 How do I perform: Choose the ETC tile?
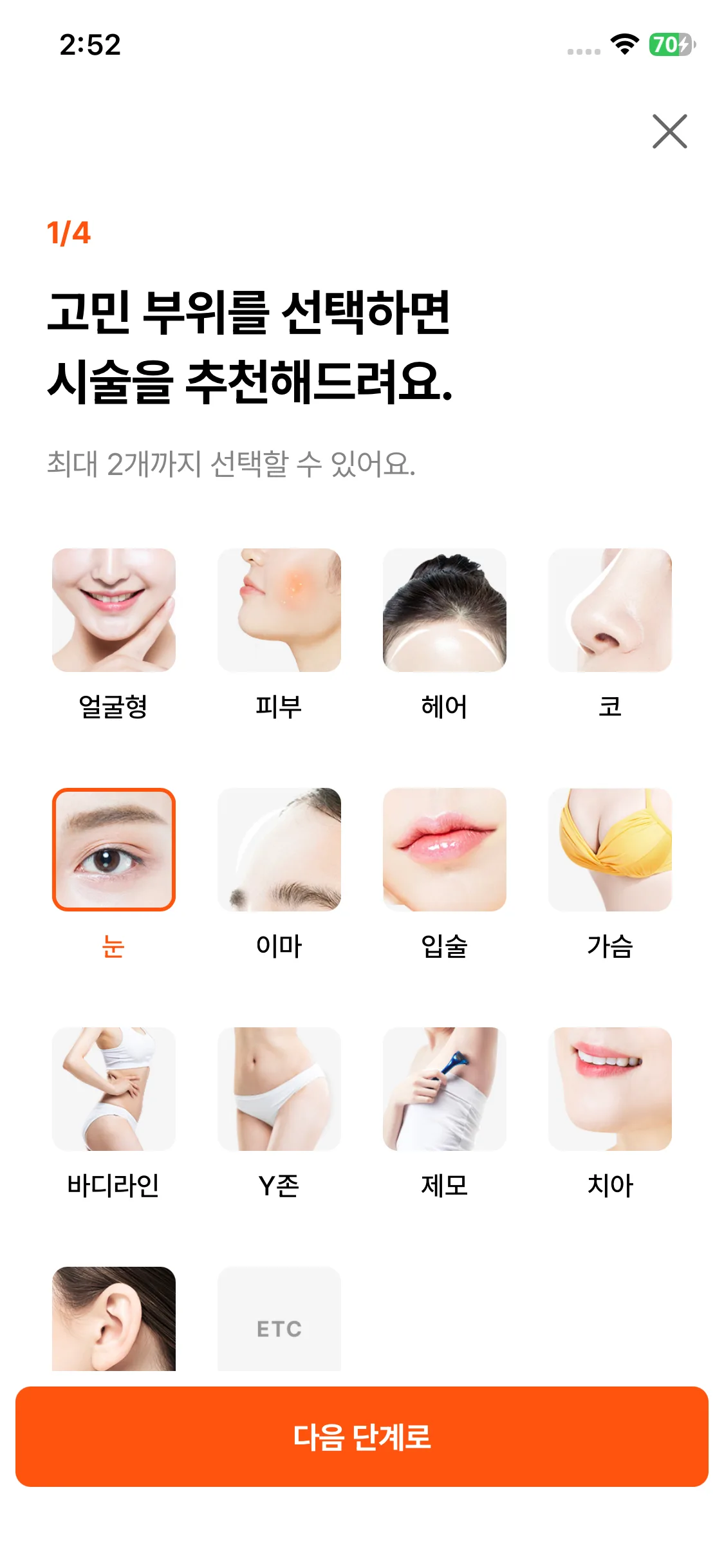279,1320
